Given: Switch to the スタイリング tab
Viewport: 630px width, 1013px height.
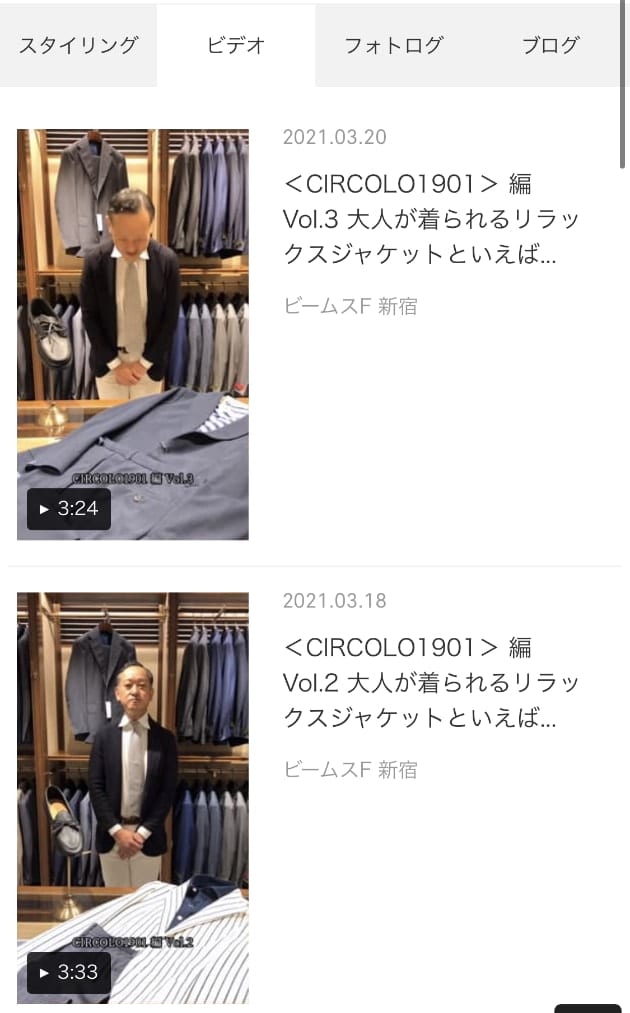Looking at the screenshot, I should click(x=78, y=45).
